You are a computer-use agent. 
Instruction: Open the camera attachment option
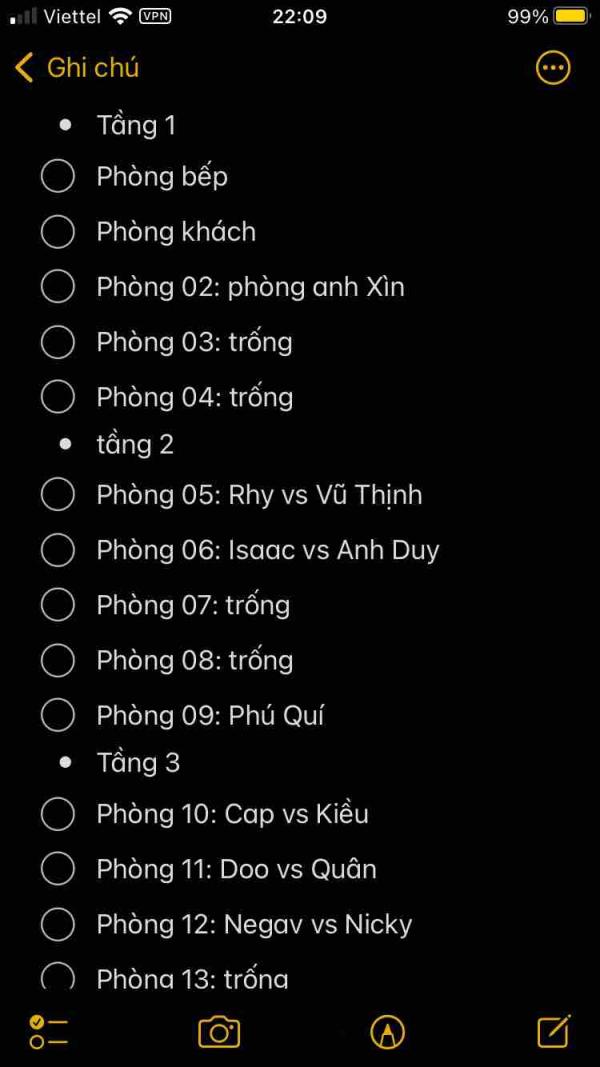(219, 1031)
